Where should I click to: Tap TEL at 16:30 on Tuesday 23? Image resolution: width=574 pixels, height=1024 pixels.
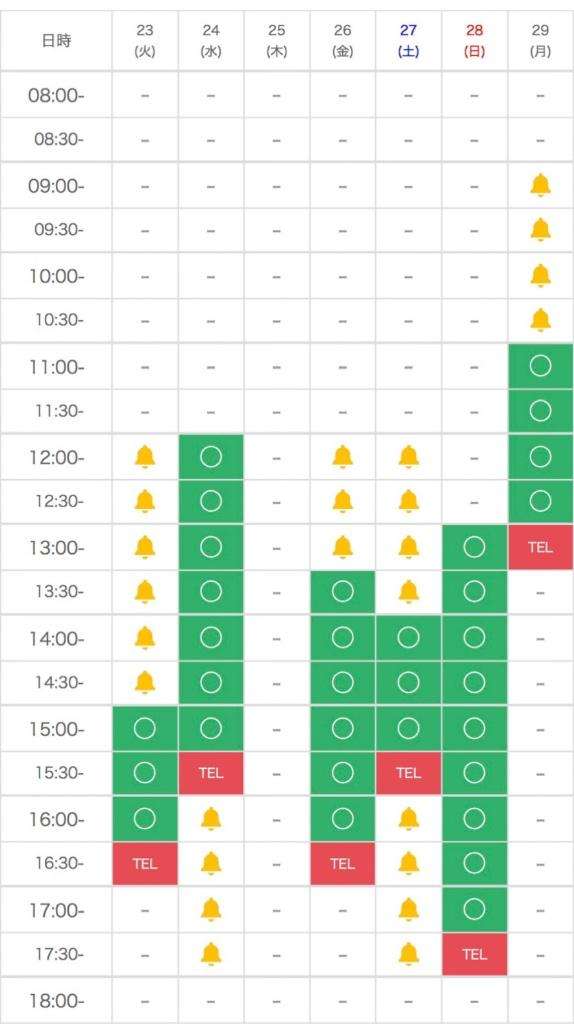pos(145,863)
